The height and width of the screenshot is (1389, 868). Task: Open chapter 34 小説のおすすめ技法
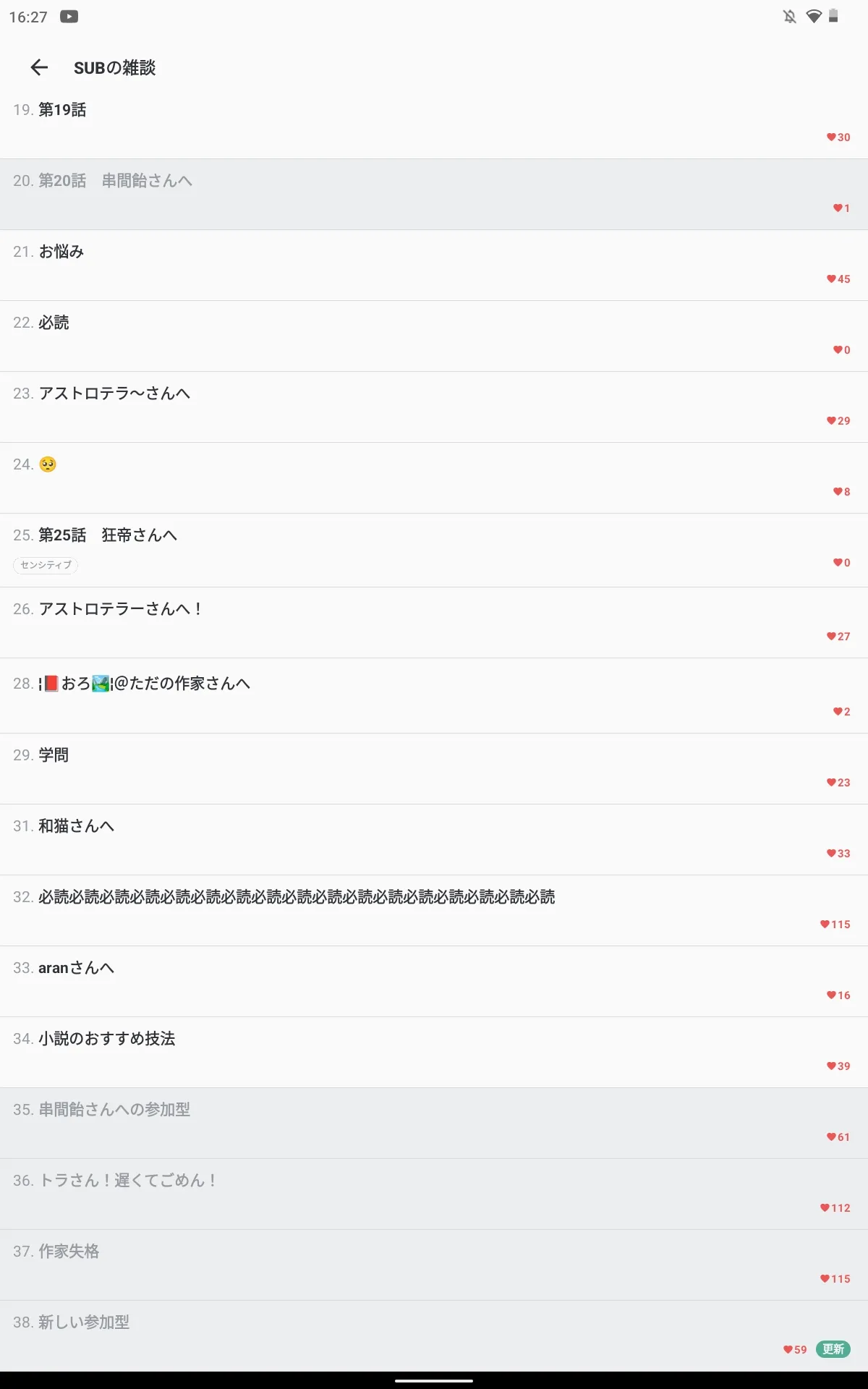[x=434, y=1053]
